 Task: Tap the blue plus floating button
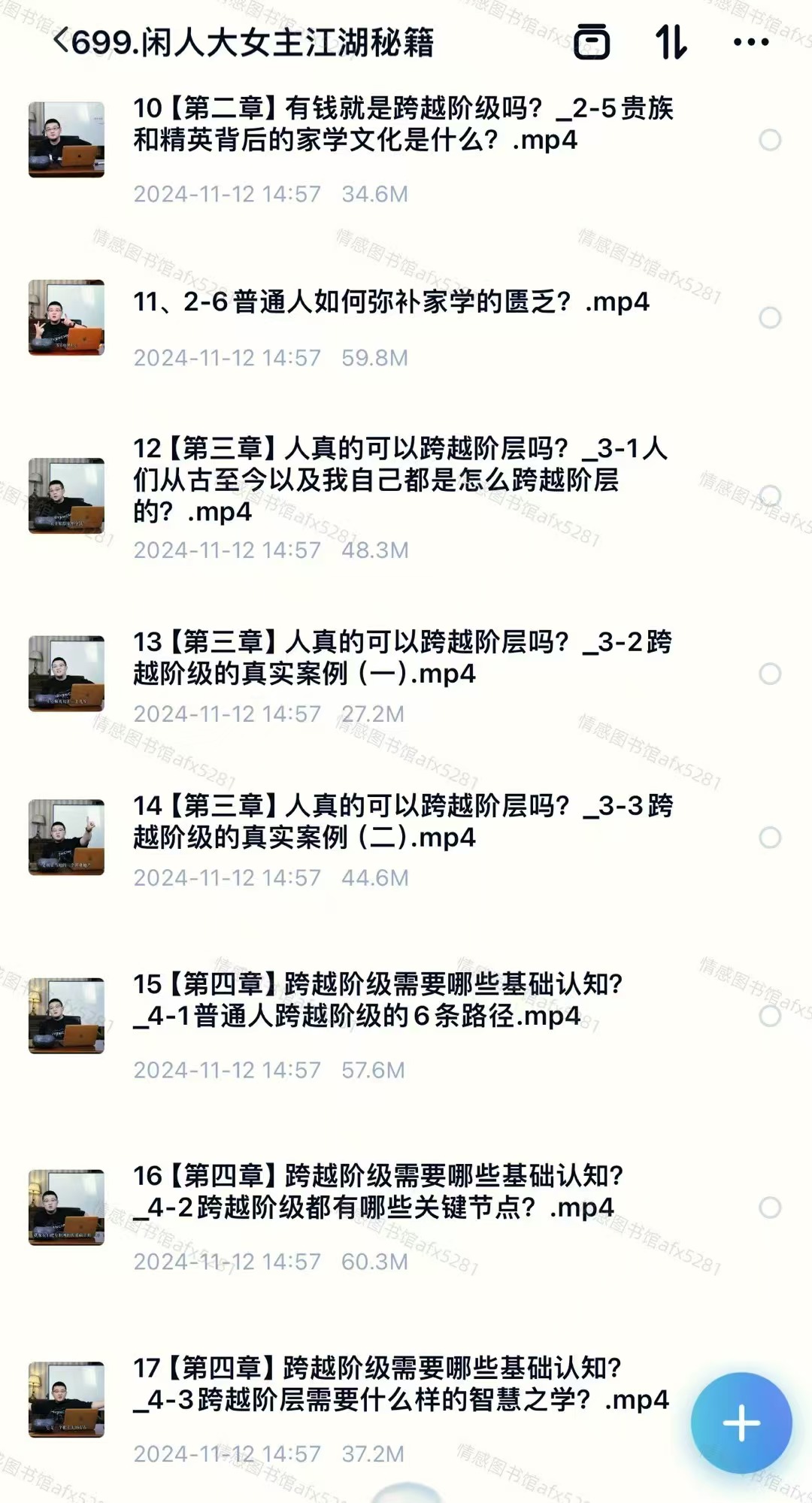pyautogui.click(x=741, y=1423)
